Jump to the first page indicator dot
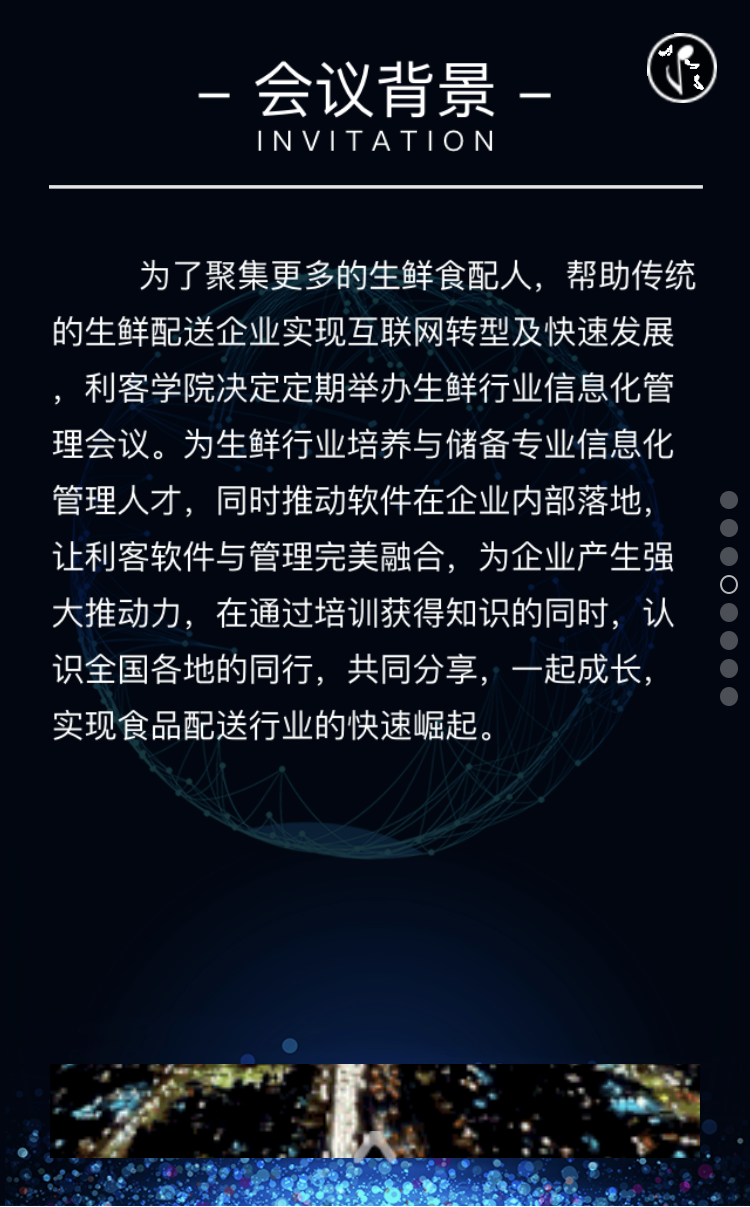Screen dimensions: 750x1207 729,500
